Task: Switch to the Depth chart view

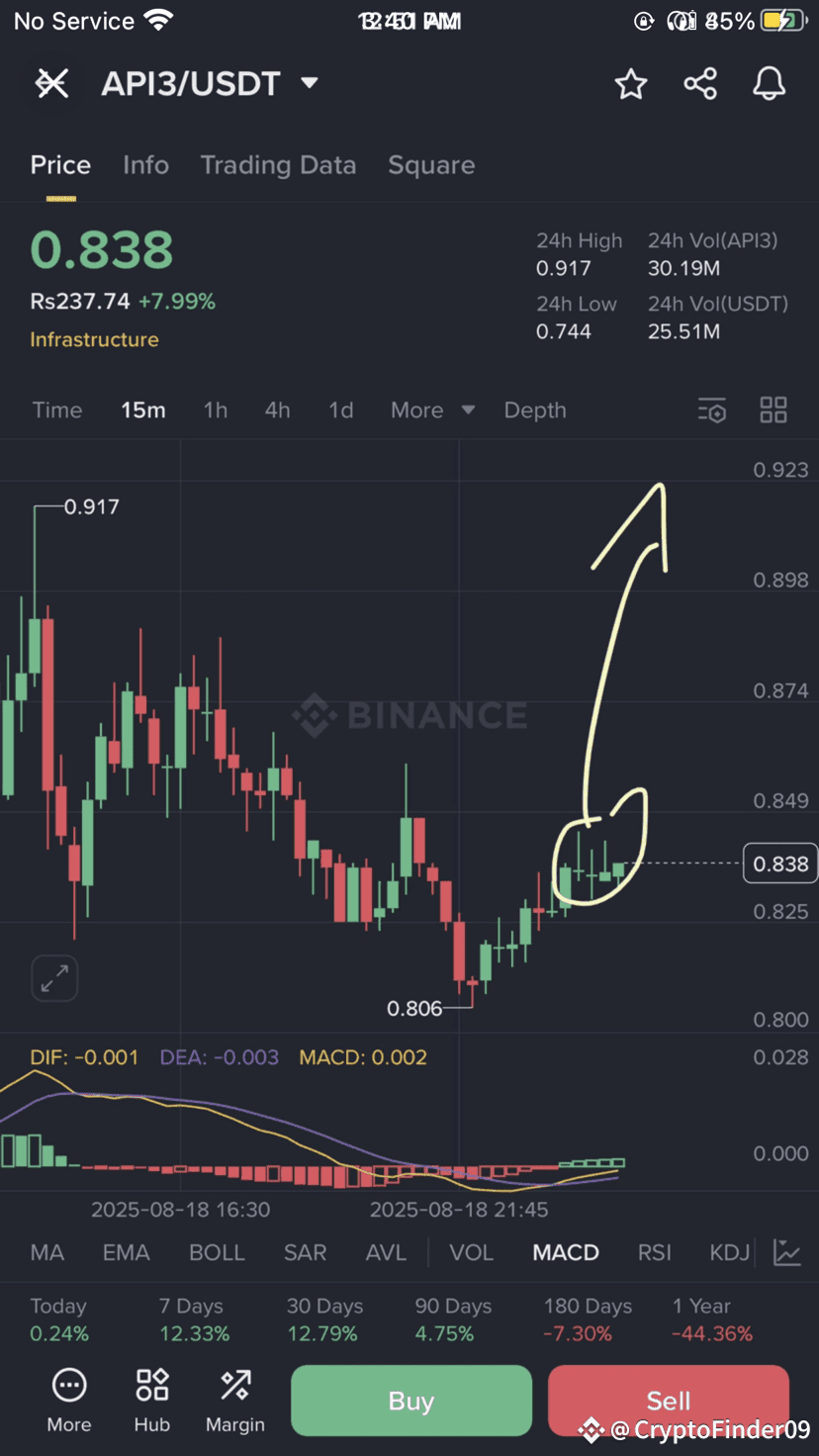Action: coord(535,409)
